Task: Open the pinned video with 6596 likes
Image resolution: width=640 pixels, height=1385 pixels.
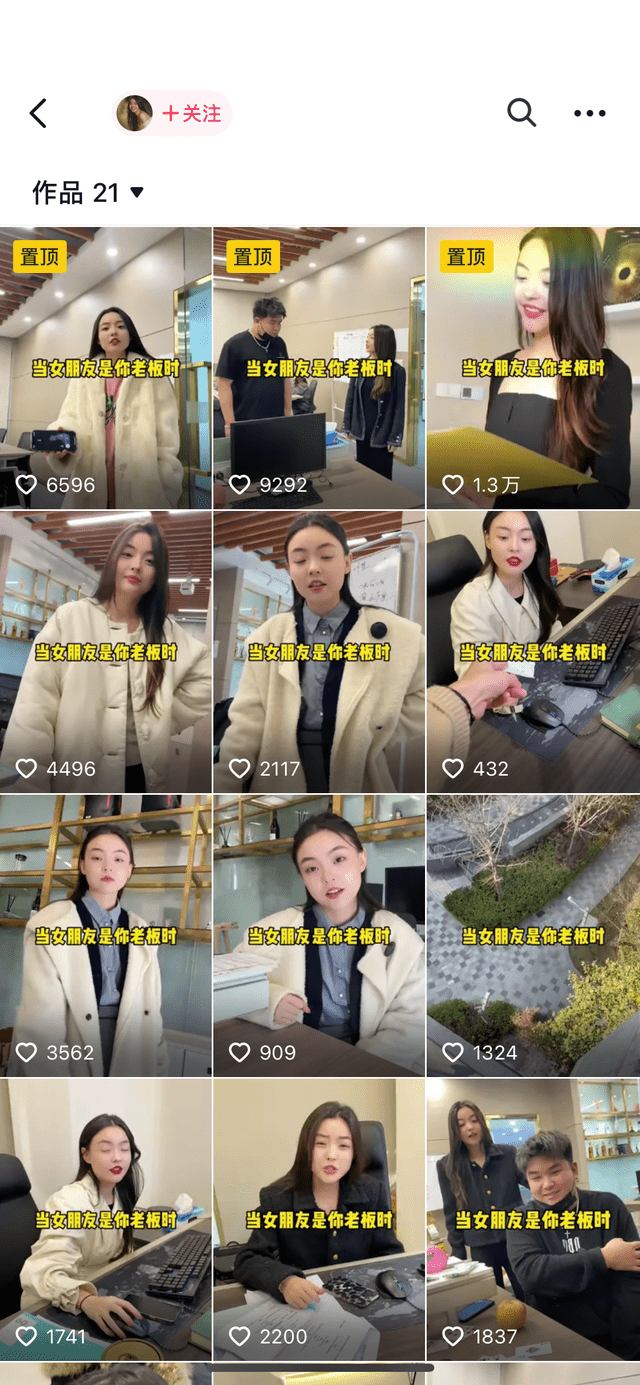Action: [x=106, y=368]
